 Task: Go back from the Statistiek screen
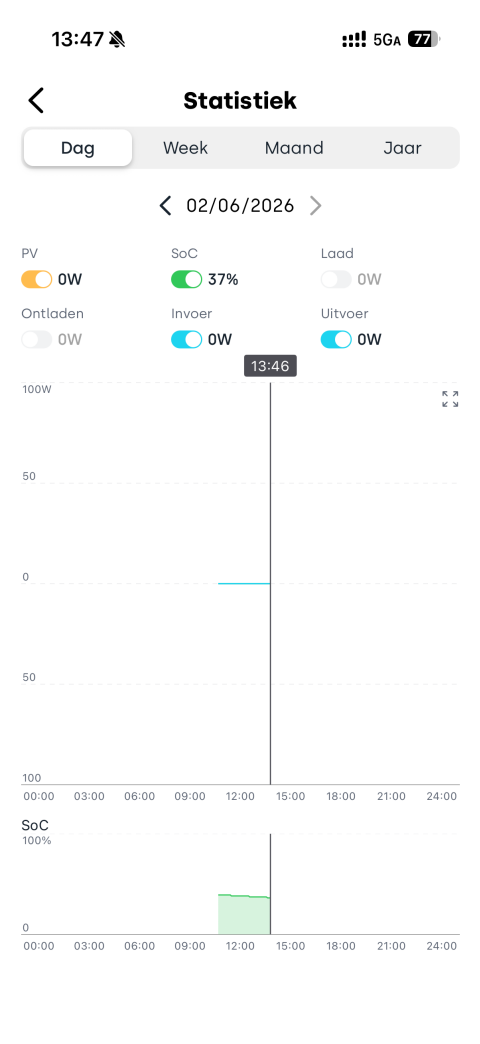36,101
